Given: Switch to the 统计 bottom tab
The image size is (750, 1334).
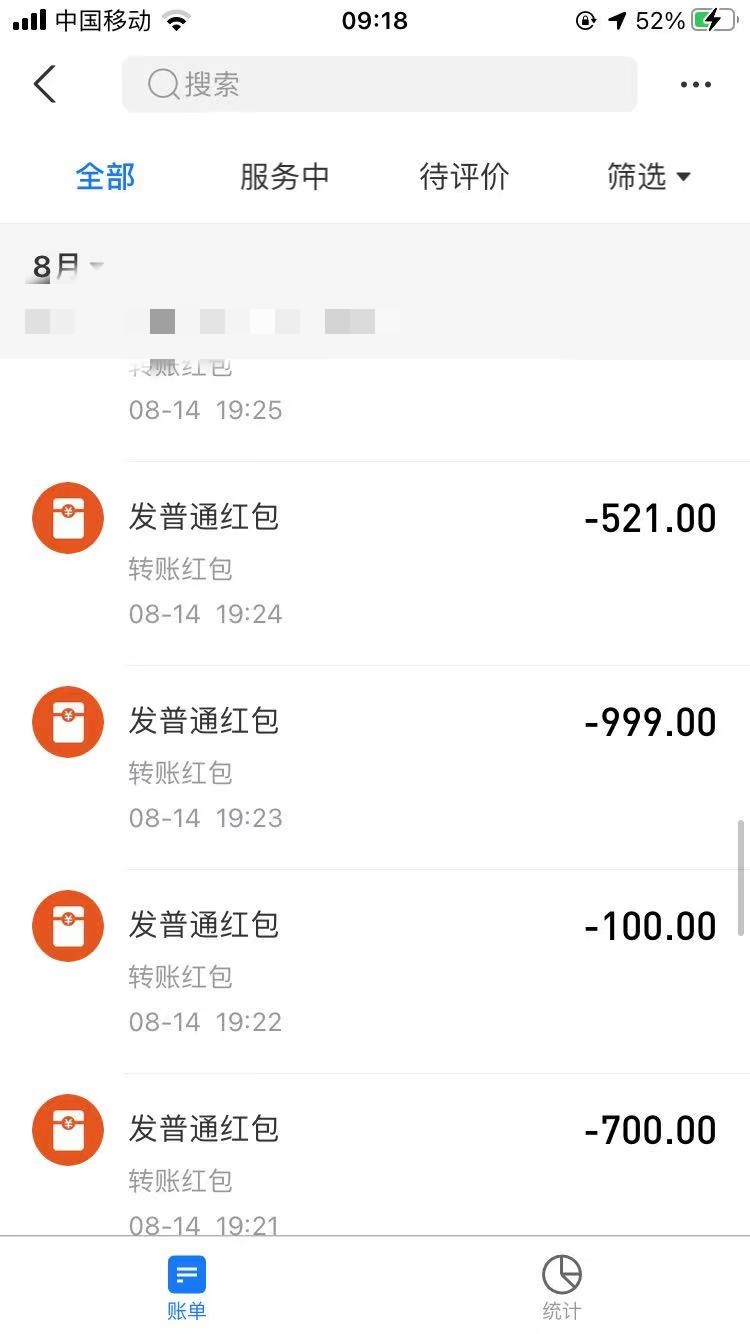Looking at the screenshot, I should (x=561, y=1288).
